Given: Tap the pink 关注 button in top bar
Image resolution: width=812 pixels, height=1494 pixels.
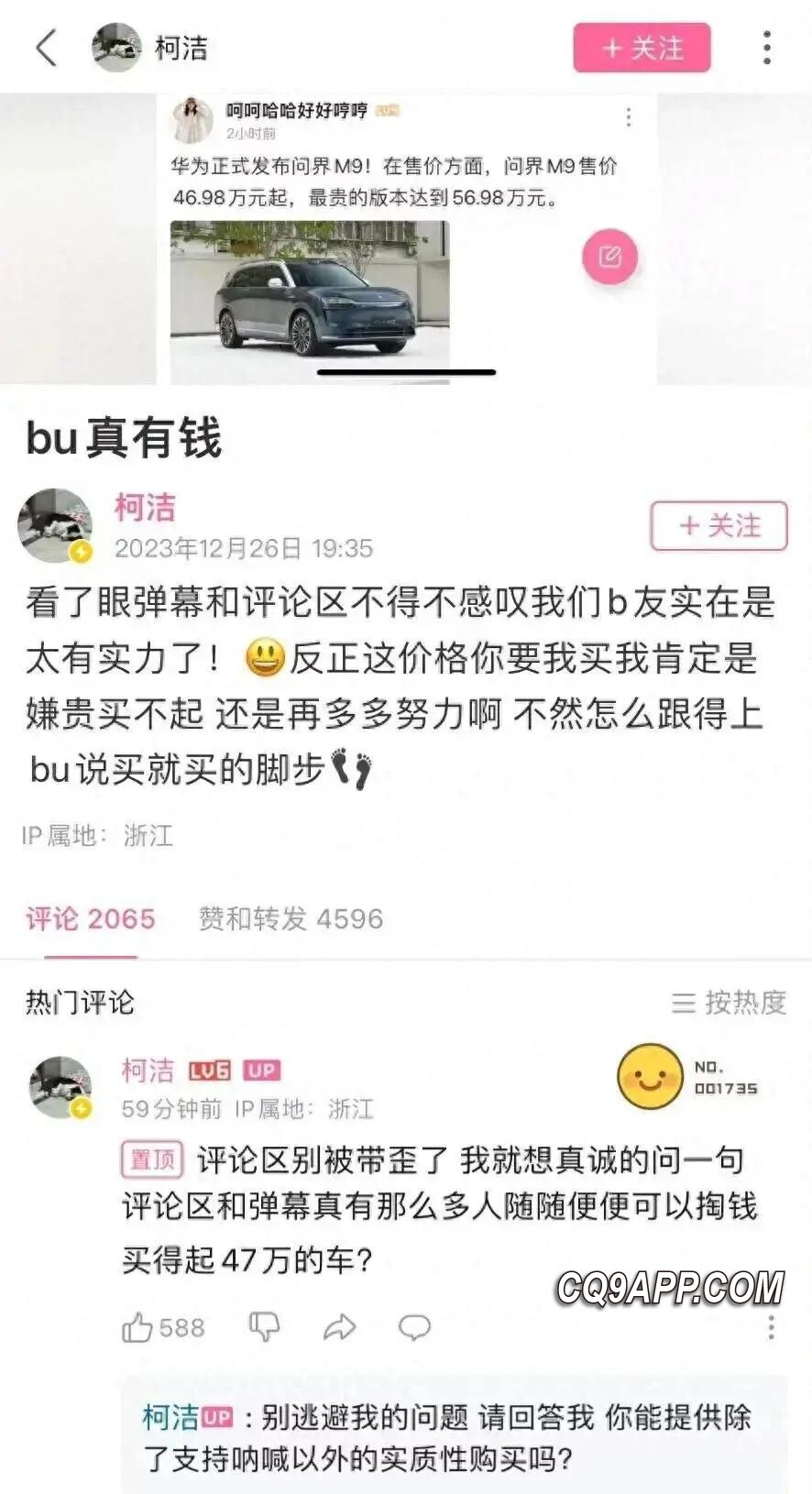Looking at the screenshot, I should tap(642, 48).
